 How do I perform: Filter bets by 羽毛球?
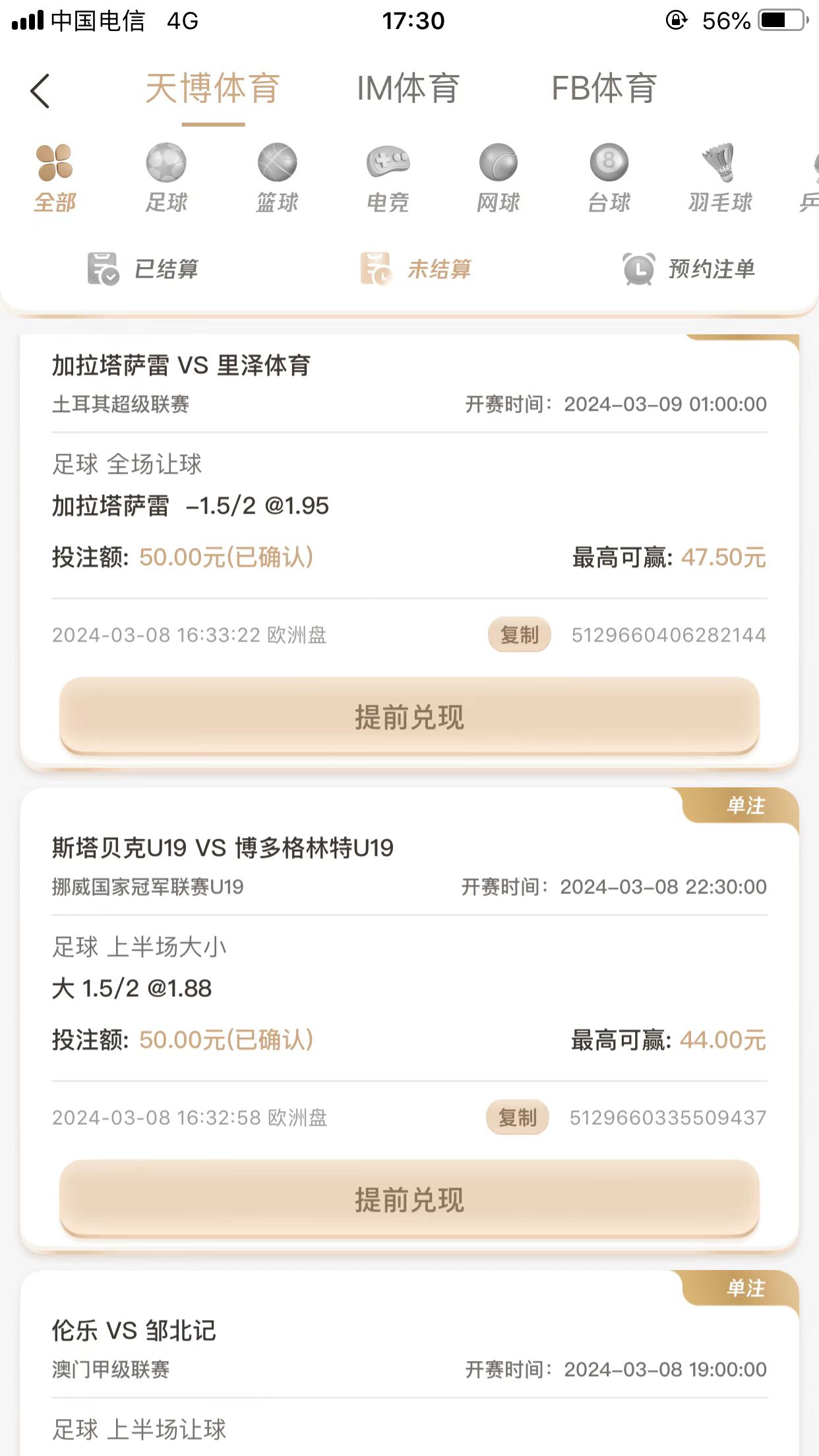tap(720, 178)
